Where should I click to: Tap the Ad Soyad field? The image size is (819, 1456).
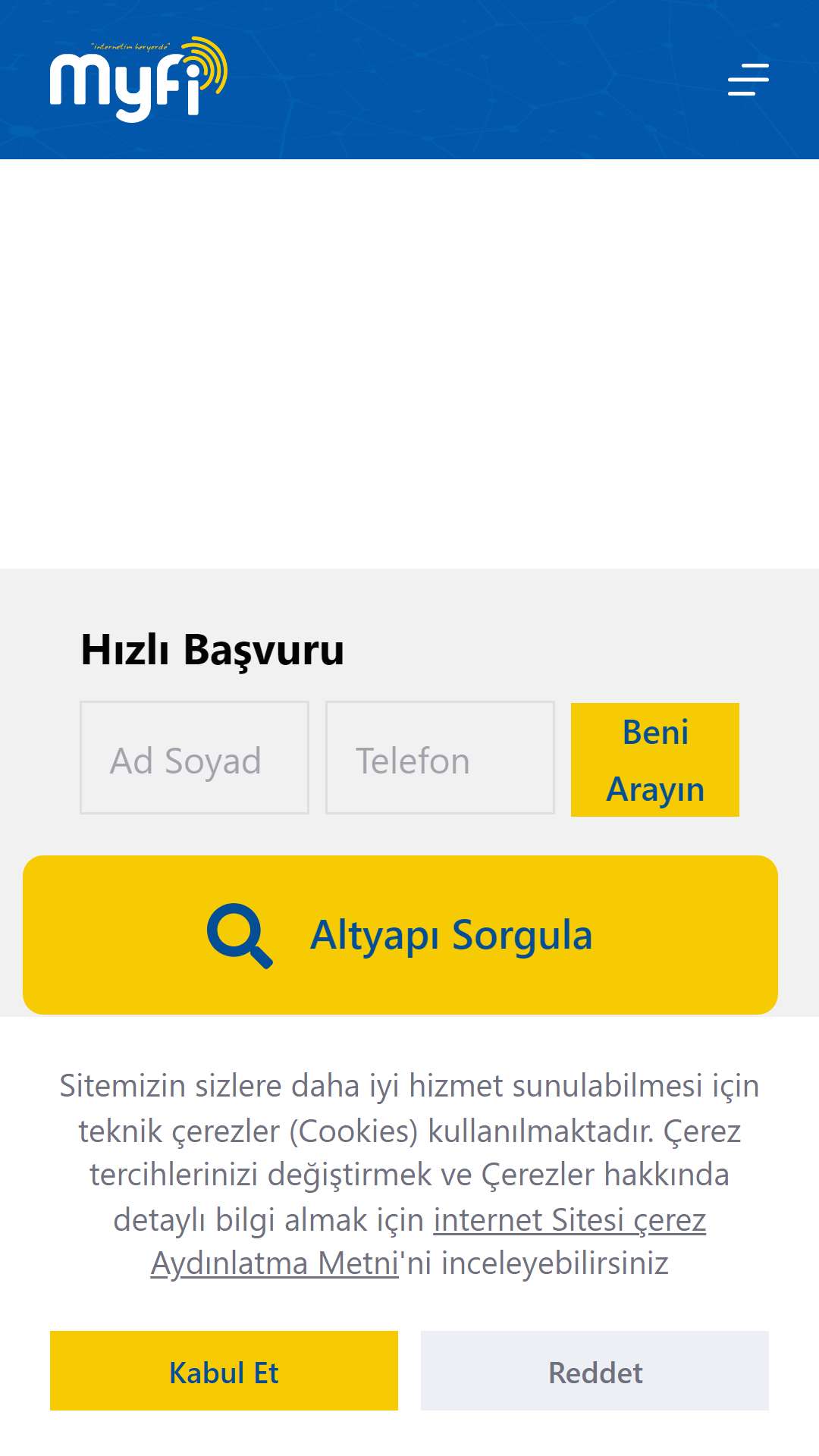click(x=194, y=758)
